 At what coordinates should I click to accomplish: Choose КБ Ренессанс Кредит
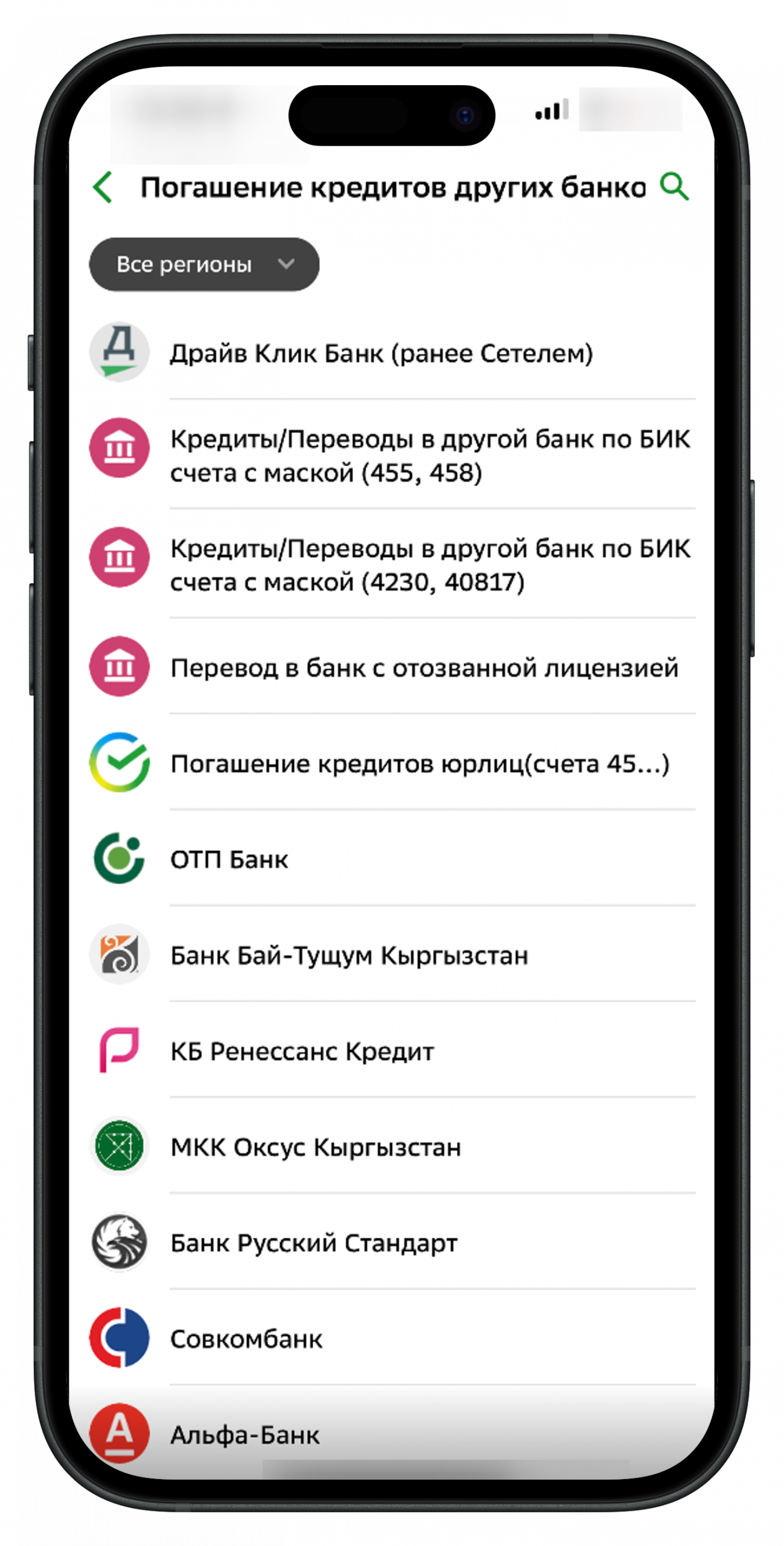(302, 1051)
